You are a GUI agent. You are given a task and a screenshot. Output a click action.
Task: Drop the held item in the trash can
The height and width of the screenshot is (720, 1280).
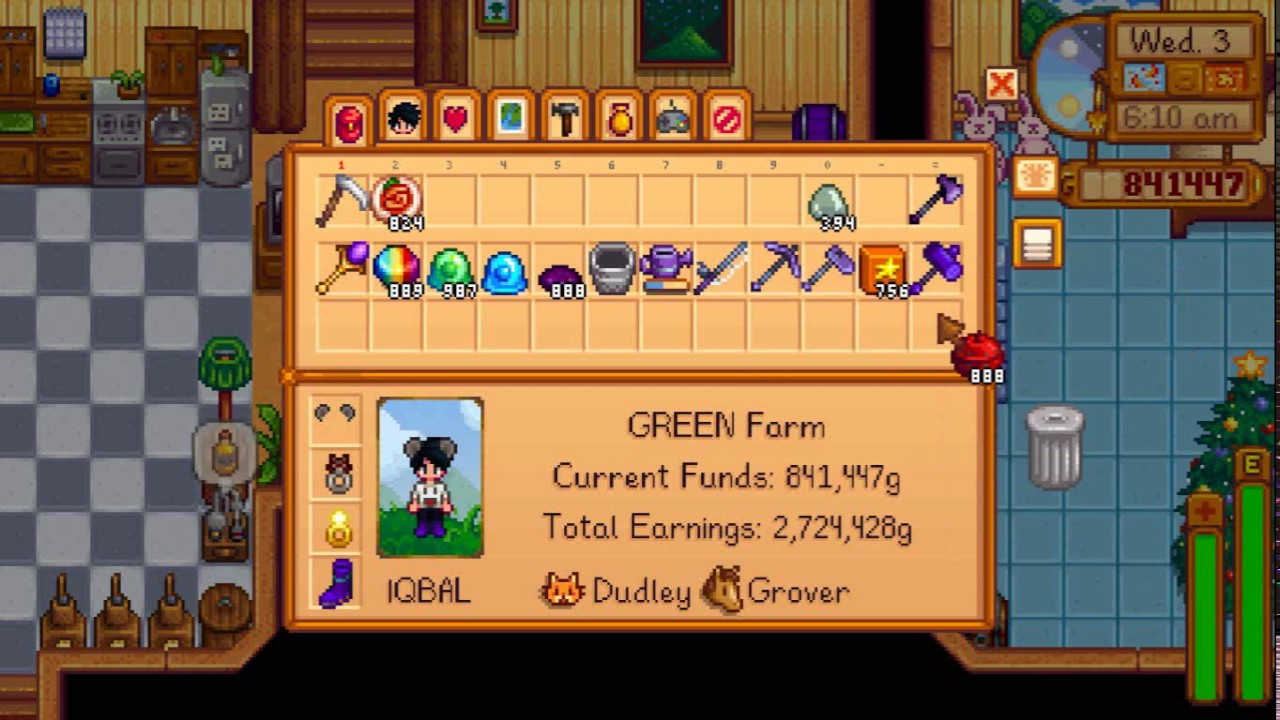1055,447
